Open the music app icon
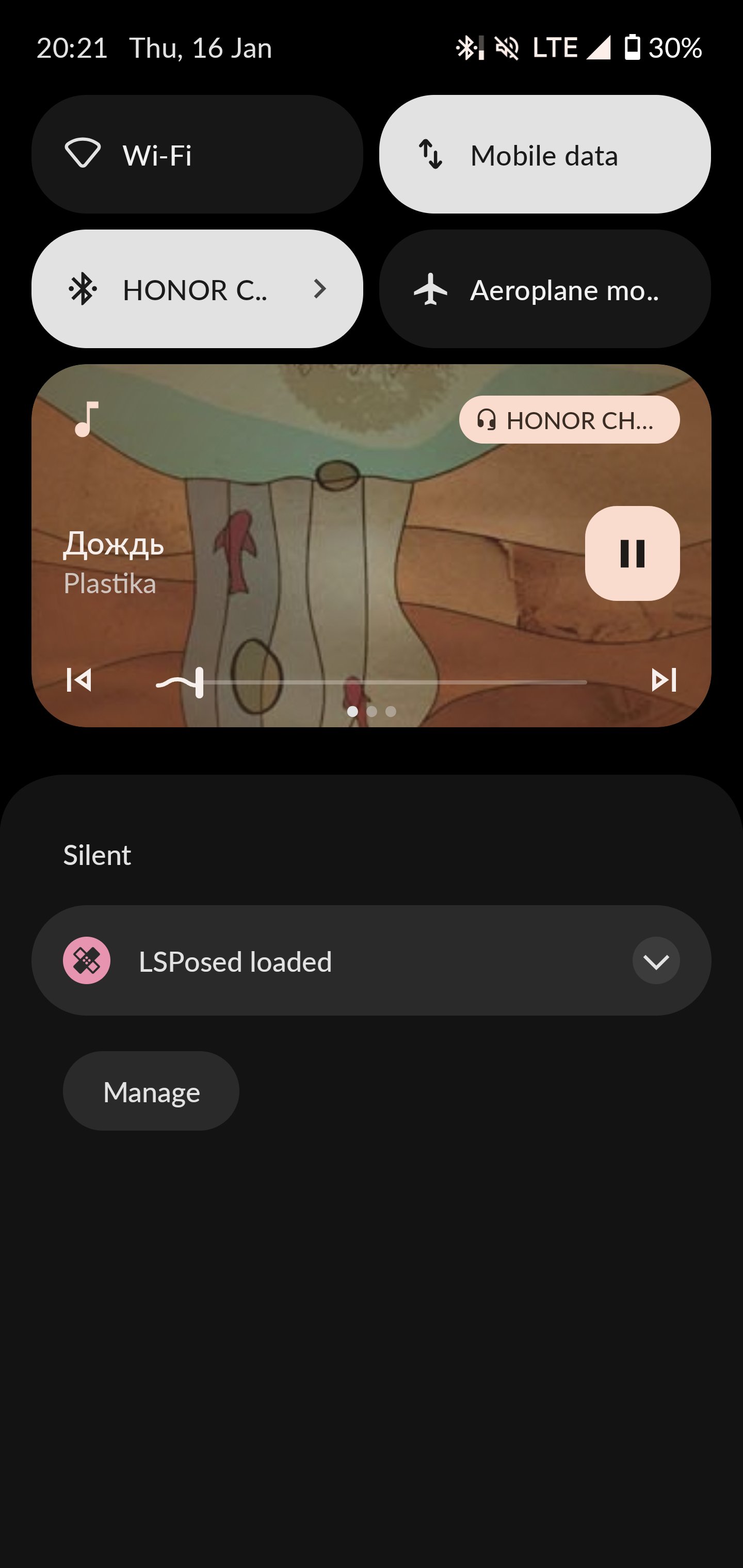This screenshot has width=743, height=1568. 86,419
